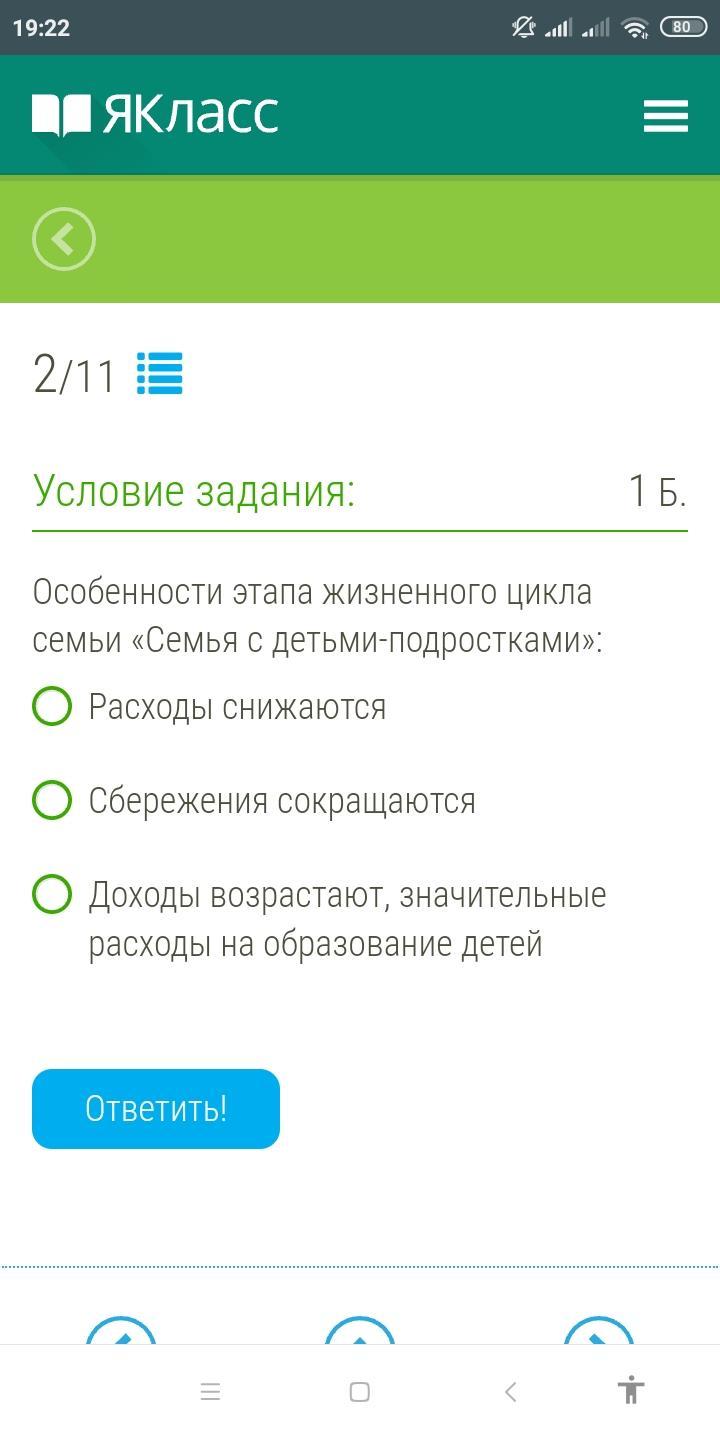
Task: Tap the ЯКласс logo
Action: [x=155, y=114]
